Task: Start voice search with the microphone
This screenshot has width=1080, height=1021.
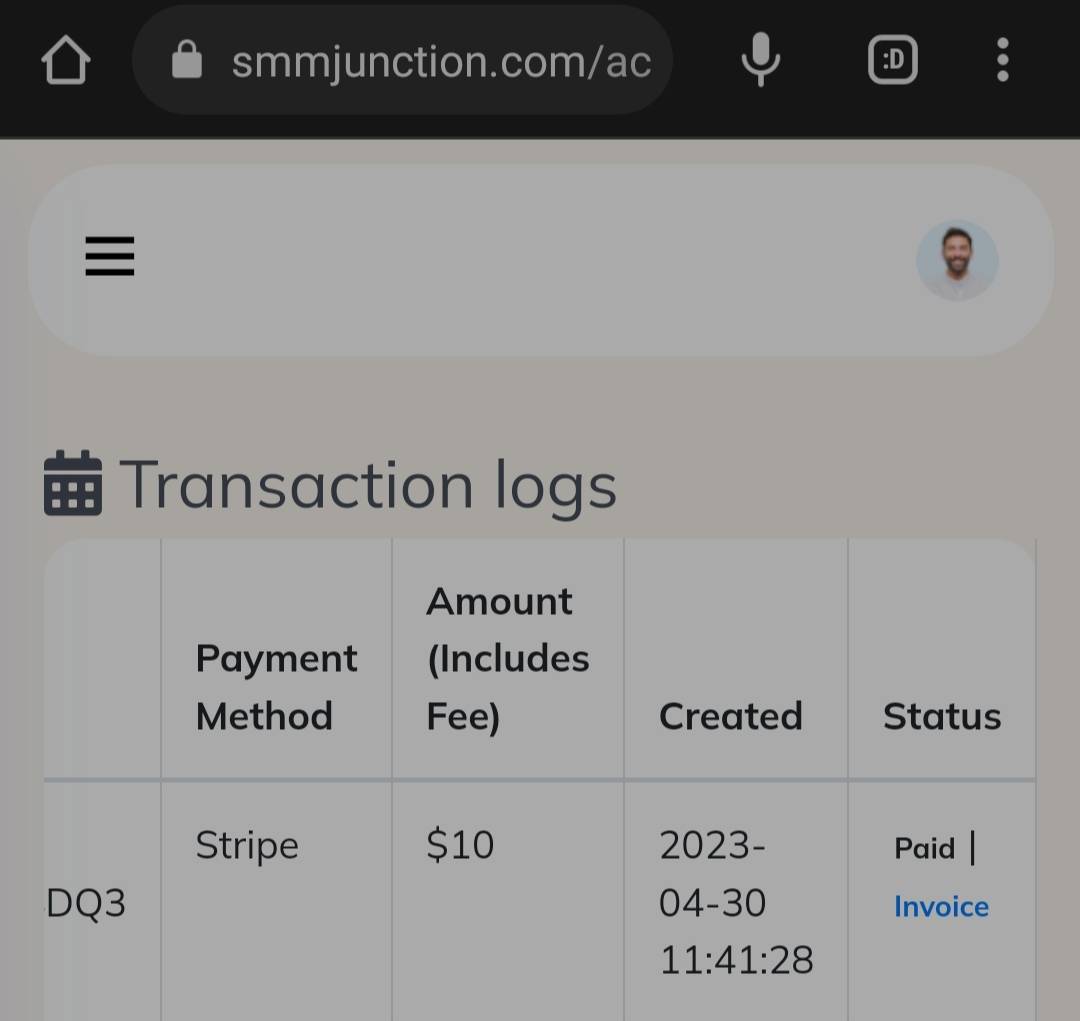Action: pos(760,61)
